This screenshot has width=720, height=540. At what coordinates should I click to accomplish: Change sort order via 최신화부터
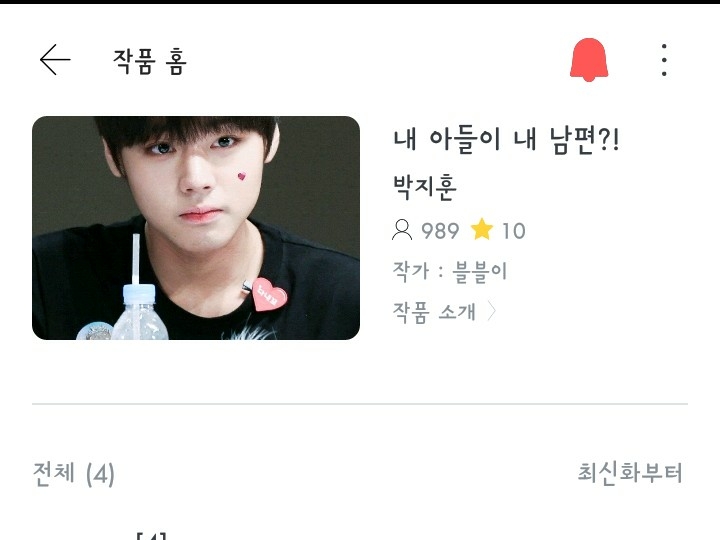(x=630, y=472)
